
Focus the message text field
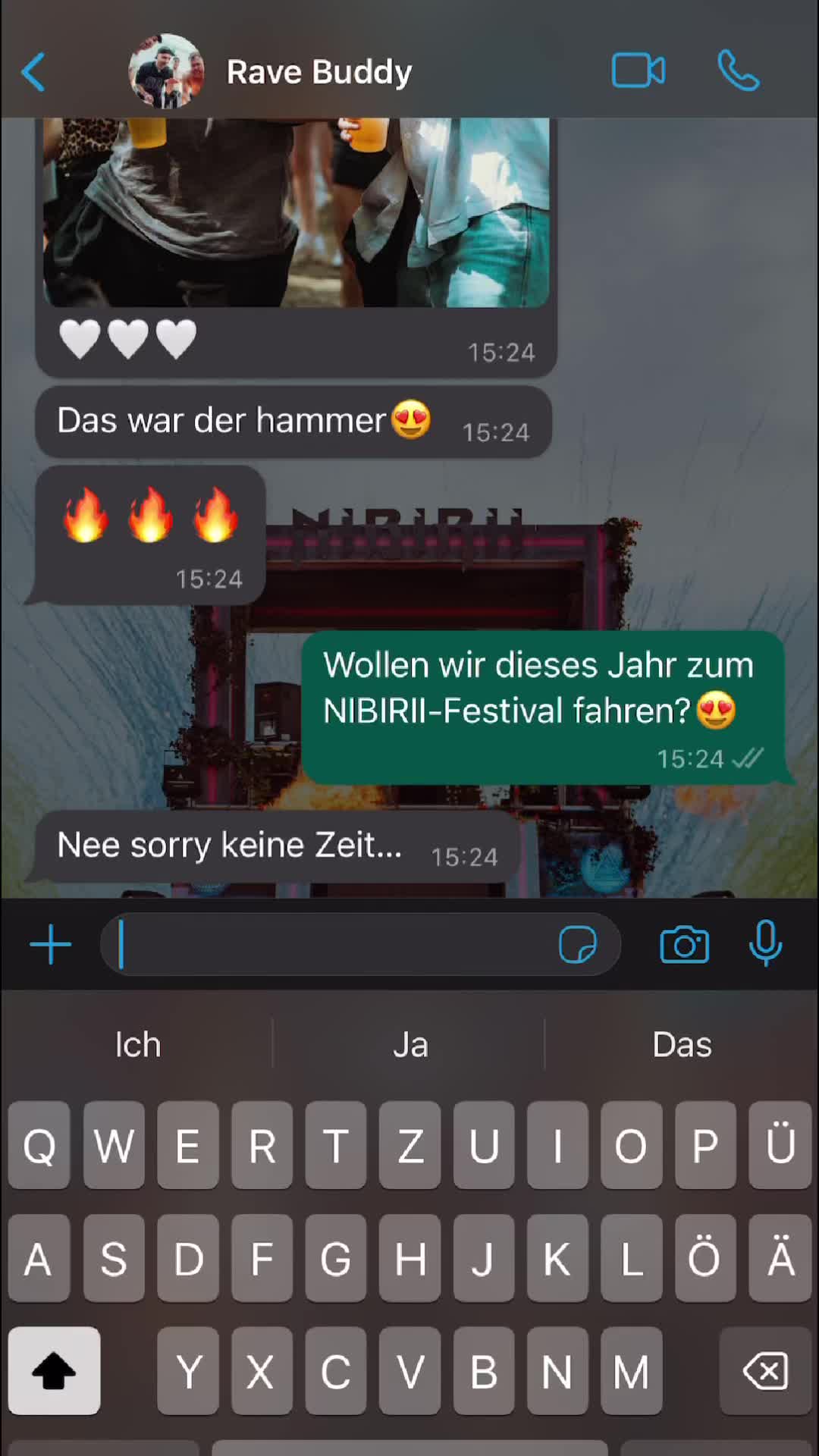[x=334, y=945]
